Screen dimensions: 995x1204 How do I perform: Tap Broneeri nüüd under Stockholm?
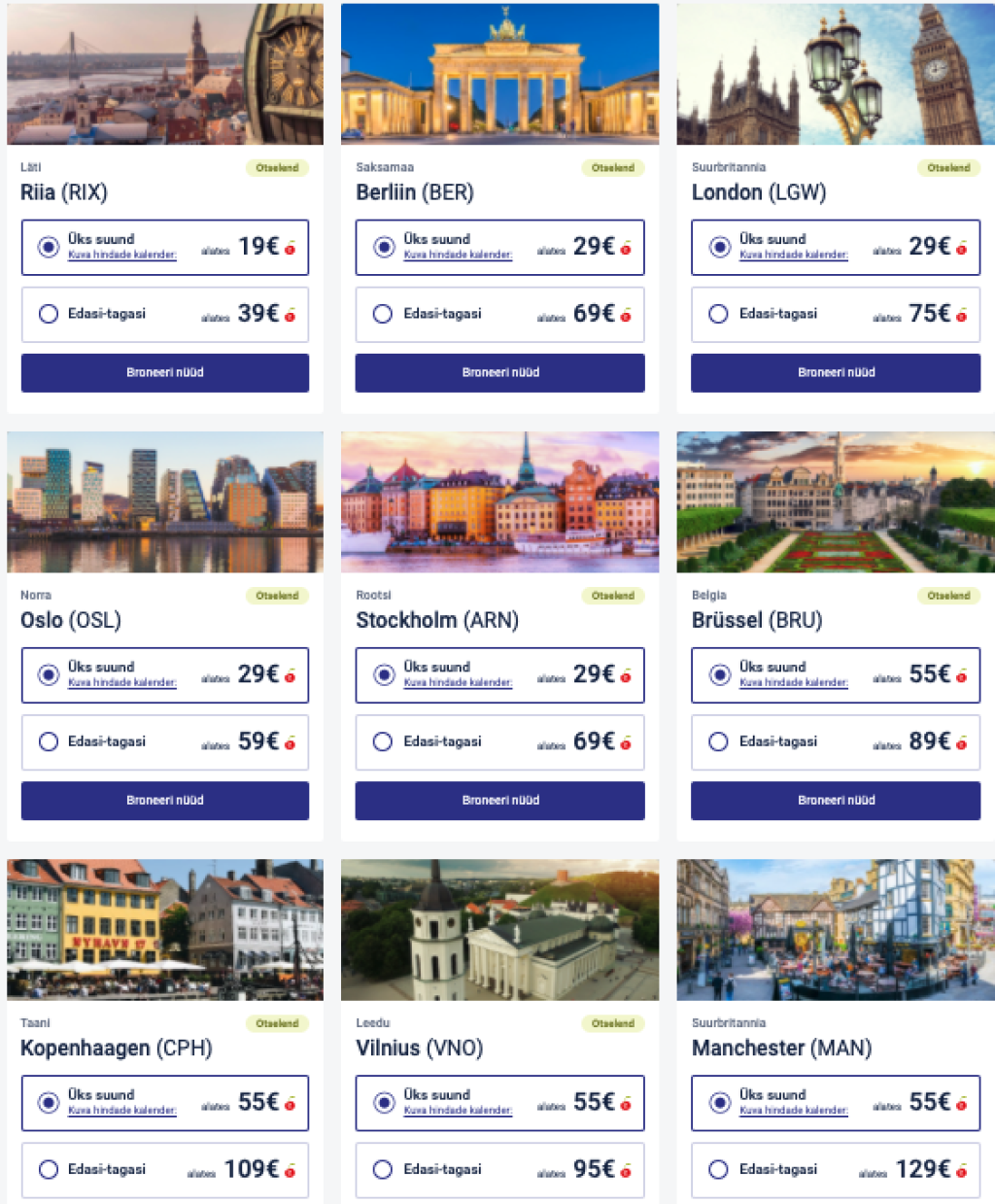coord(499,800)
